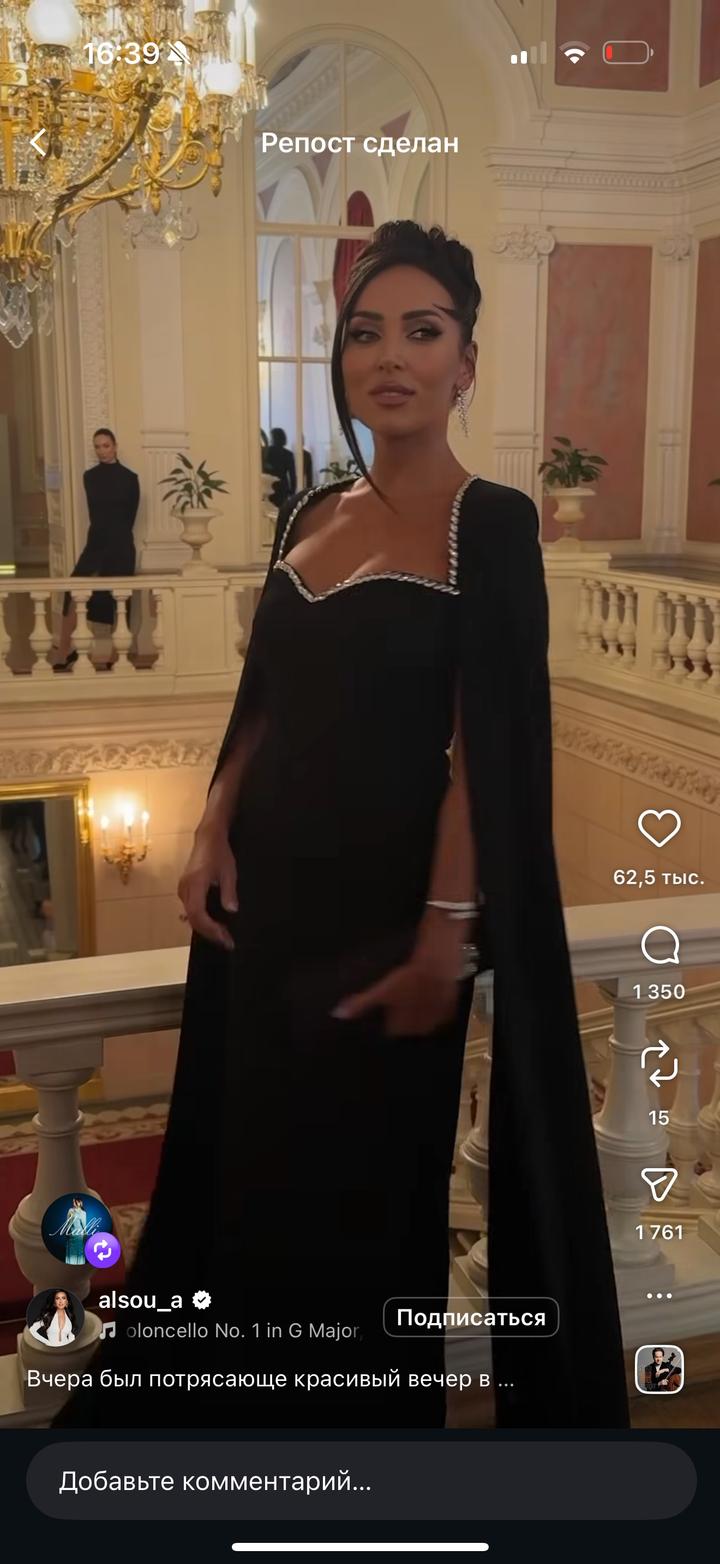Screen dimensions: 720x1564
Task: Open the audio track thumbnail
Action: 659,1369
